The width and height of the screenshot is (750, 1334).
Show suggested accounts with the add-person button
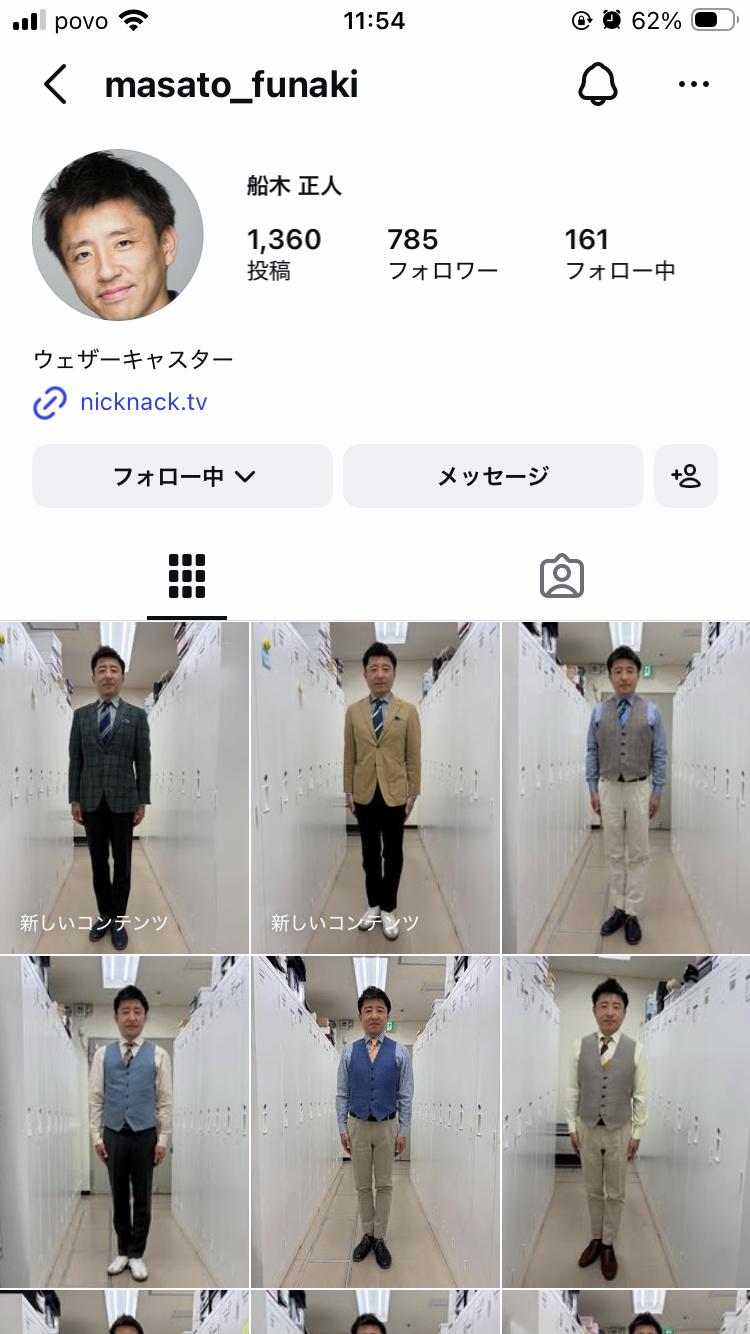pos(686,476)
